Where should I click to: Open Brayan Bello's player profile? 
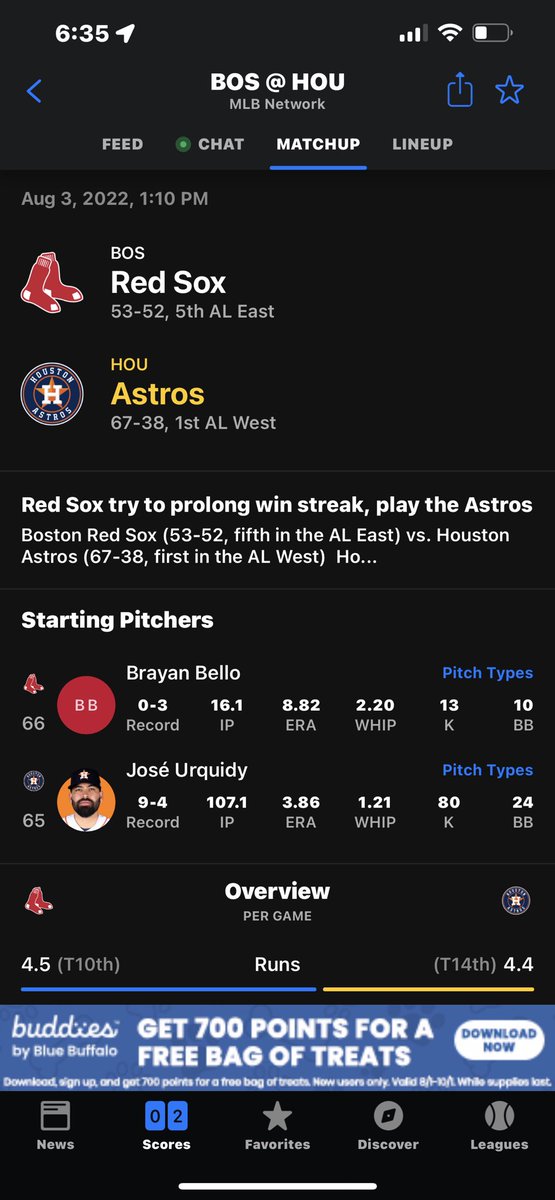(x=183, y=673)
